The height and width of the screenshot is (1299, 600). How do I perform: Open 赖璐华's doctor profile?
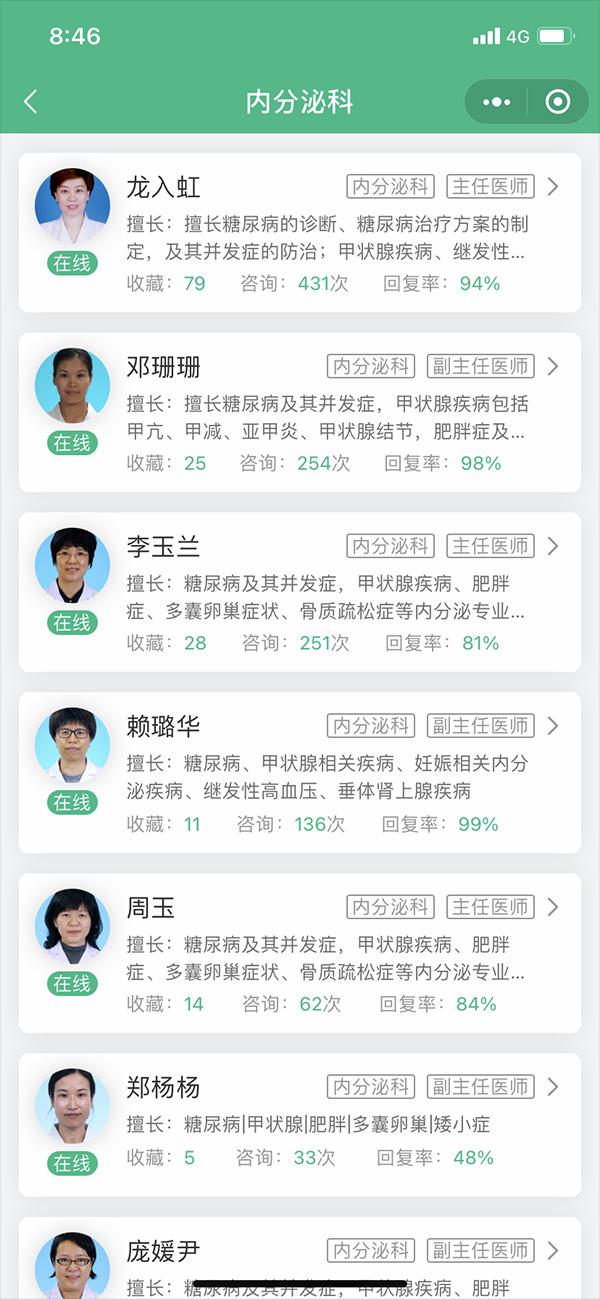coord(299,773)
